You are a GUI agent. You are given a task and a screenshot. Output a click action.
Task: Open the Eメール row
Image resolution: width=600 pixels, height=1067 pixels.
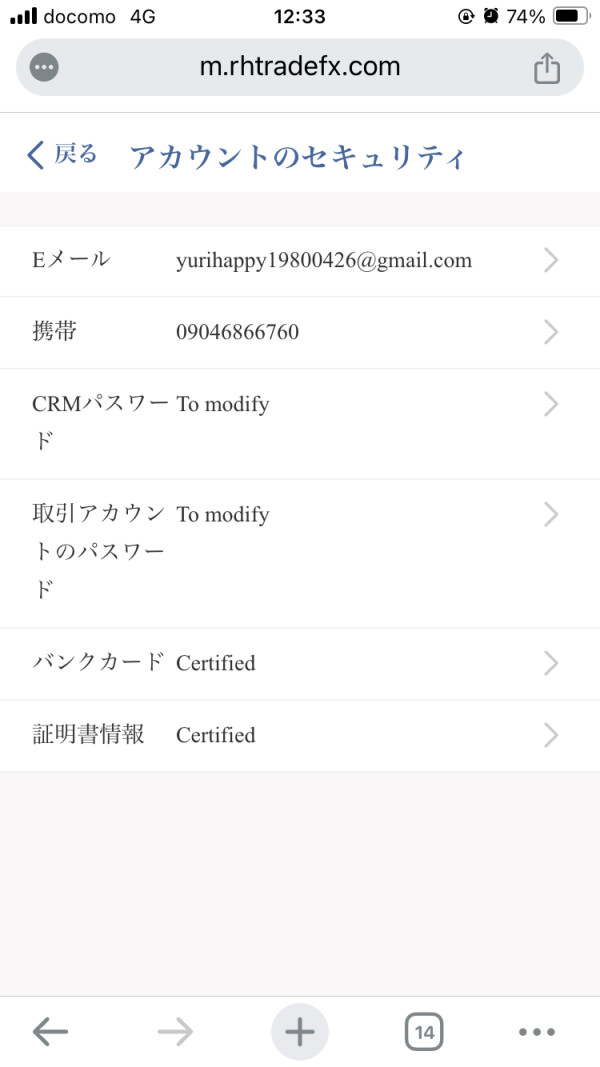point(300,261)
